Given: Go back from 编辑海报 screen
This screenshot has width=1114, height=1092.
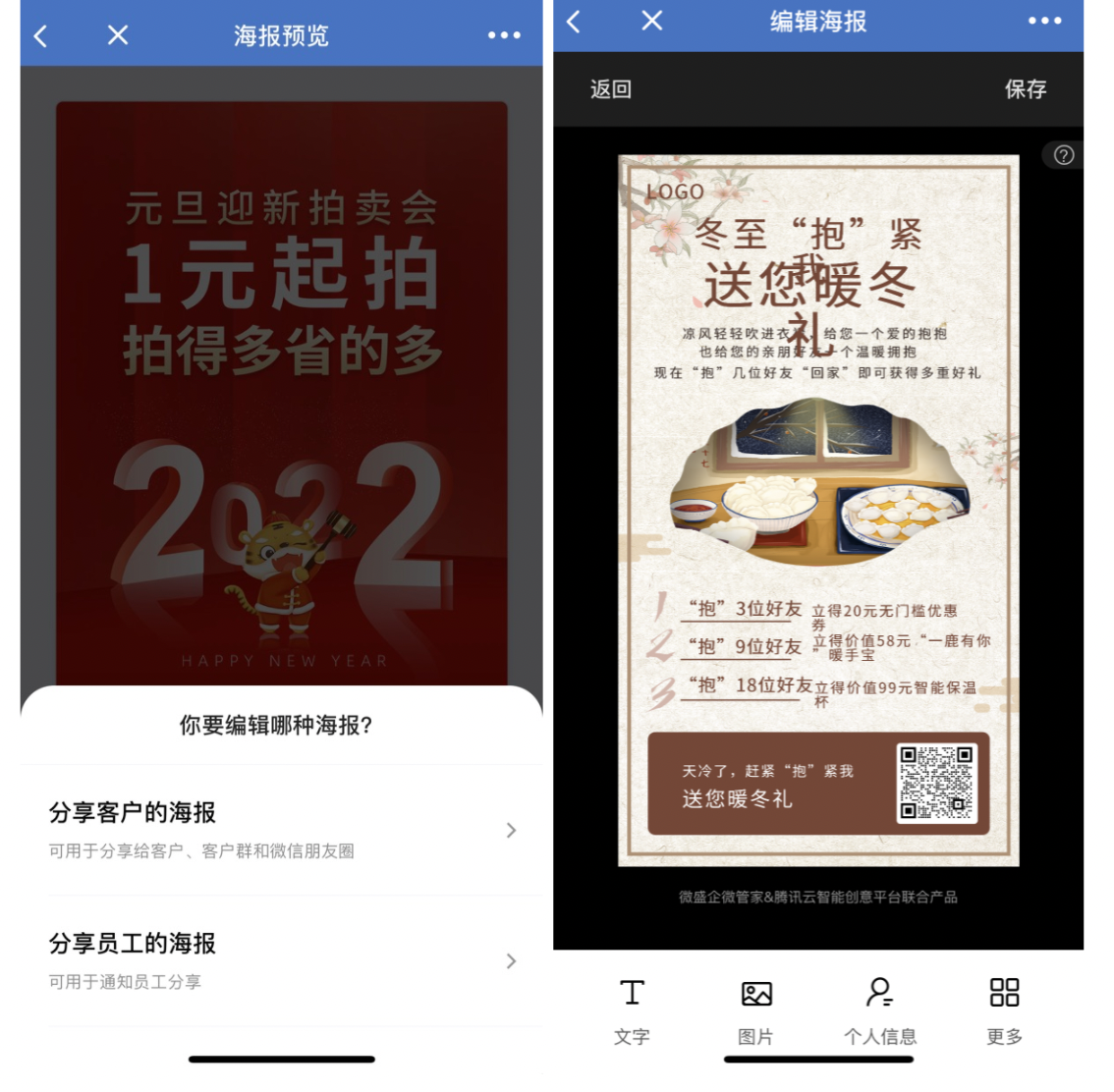Looking at the screenshot, I should (x=574, y=22).
